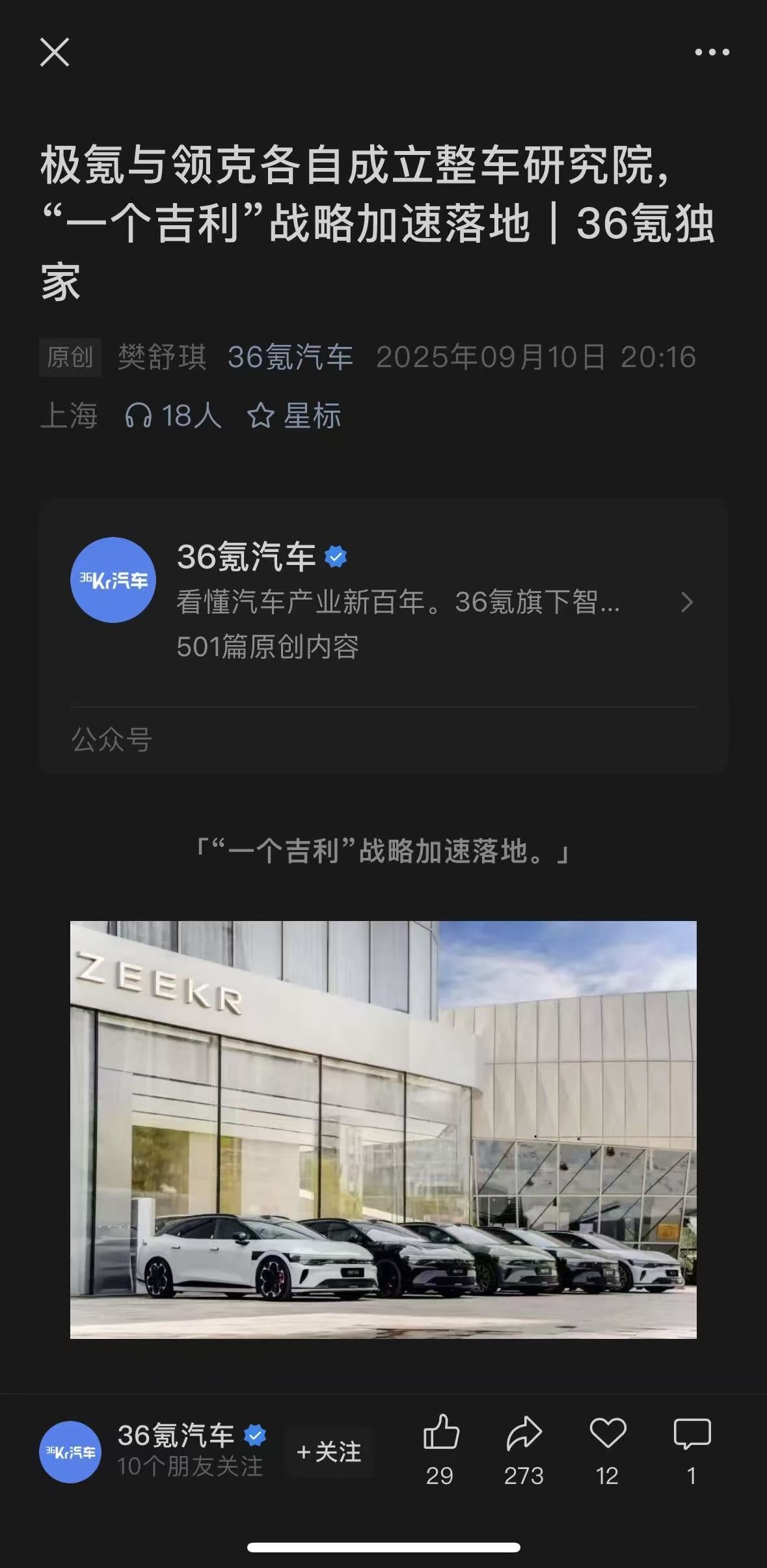Open the 36氪汽车 official account card
Screen dimensions: 767x1568
point(383,602)
